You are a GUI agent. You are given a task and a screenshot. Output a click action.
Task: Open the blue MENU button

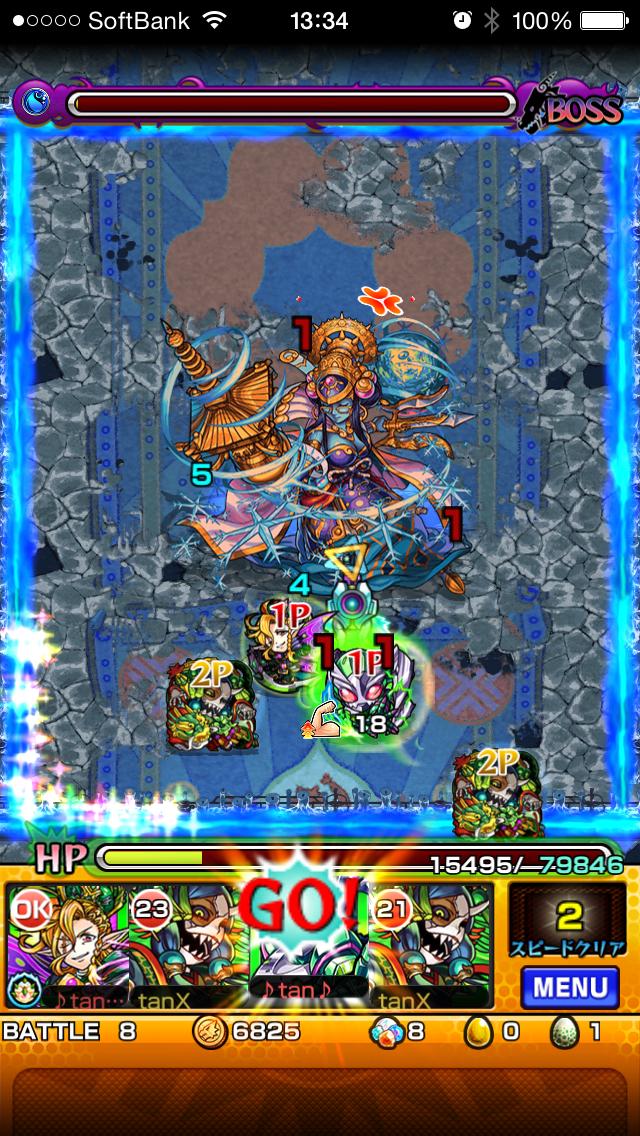click(x=570, y=987)
